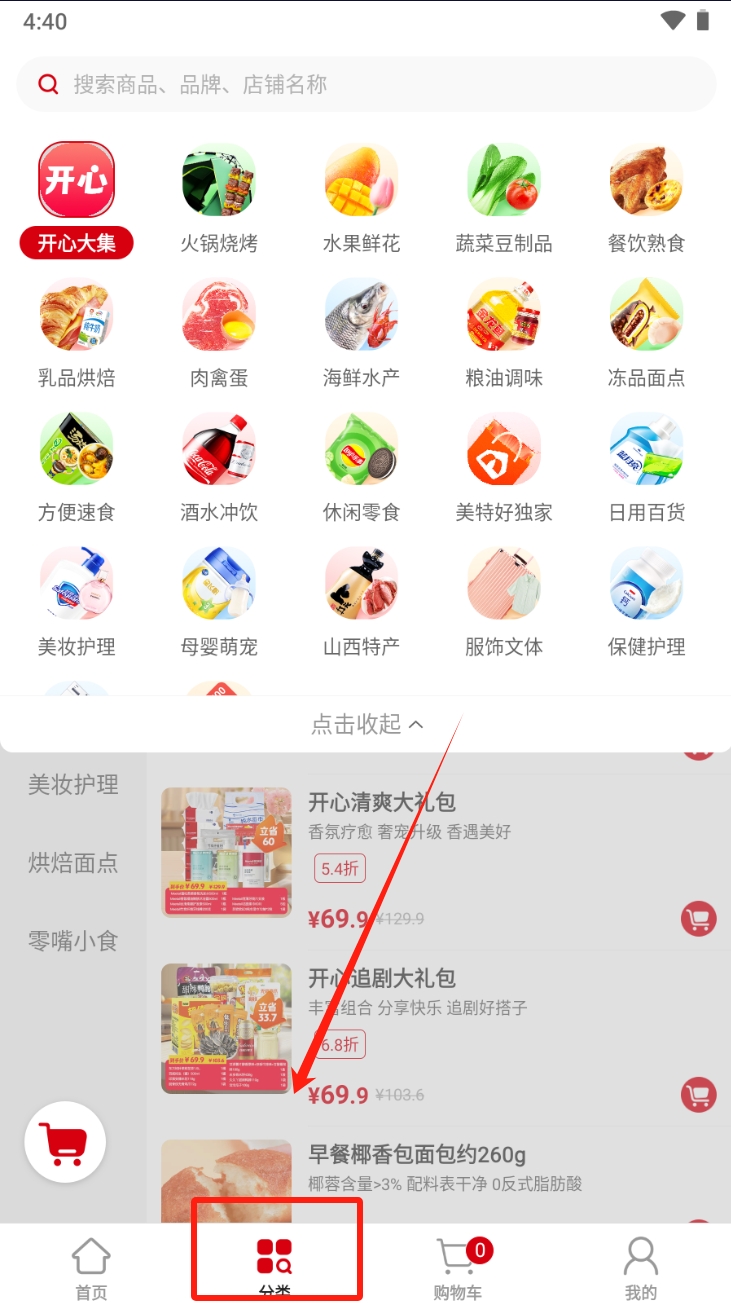Switch to the 购物车 tab

pyautogui.click(x=458, y=1267)
